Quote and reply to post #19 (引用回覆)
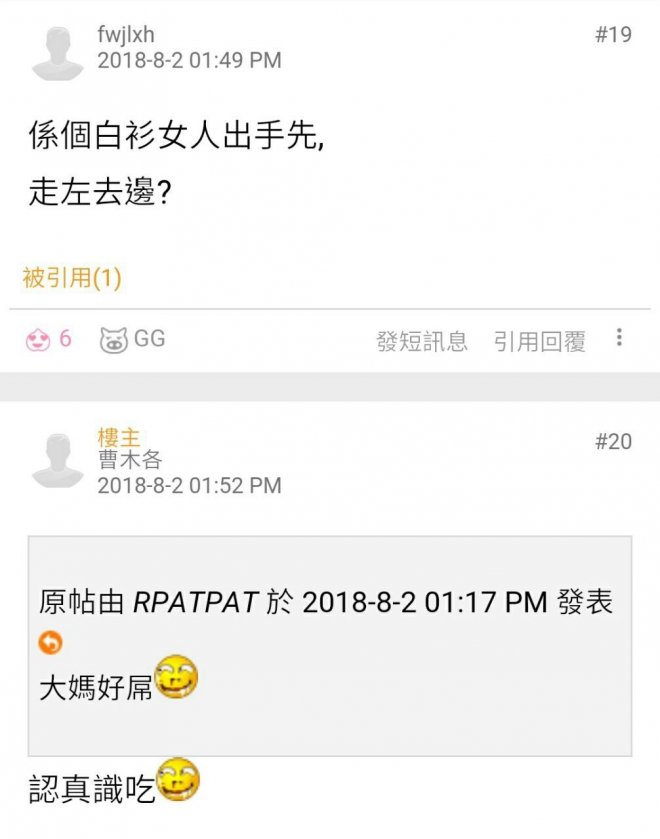 (539, 341)
